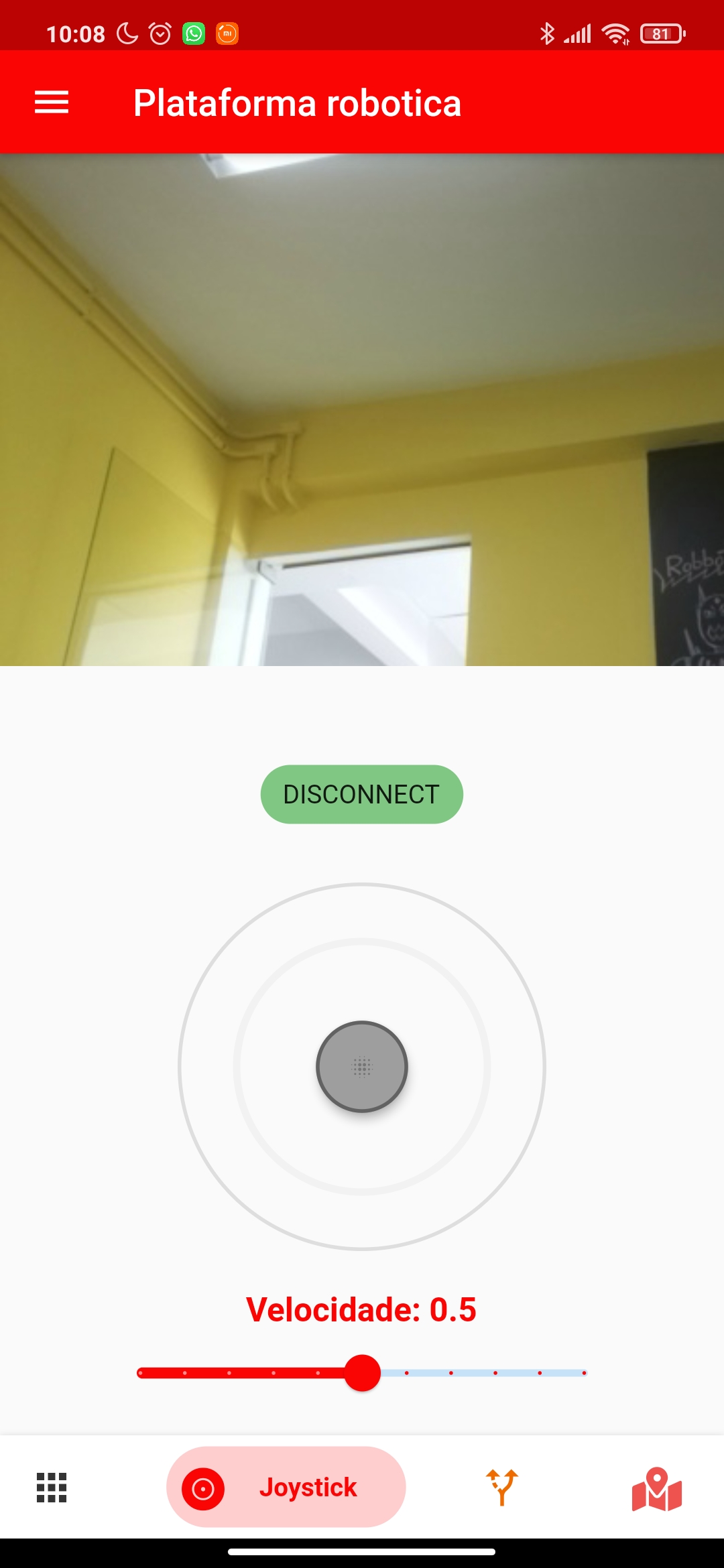Switch to the route split arrows tab

(502, 1488)
